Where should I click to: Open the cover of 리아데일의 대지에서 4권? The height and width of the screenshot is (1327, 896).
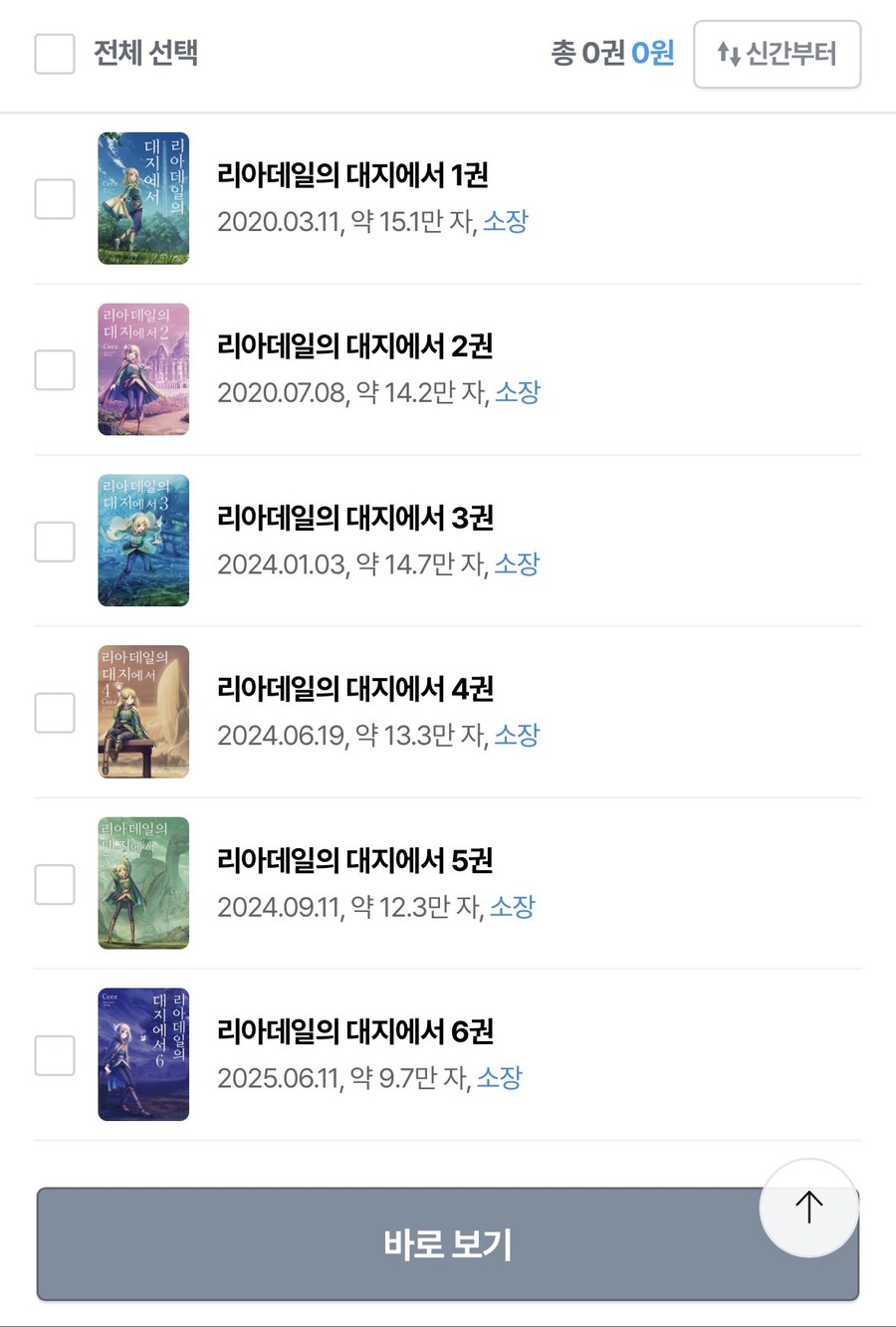143,712
